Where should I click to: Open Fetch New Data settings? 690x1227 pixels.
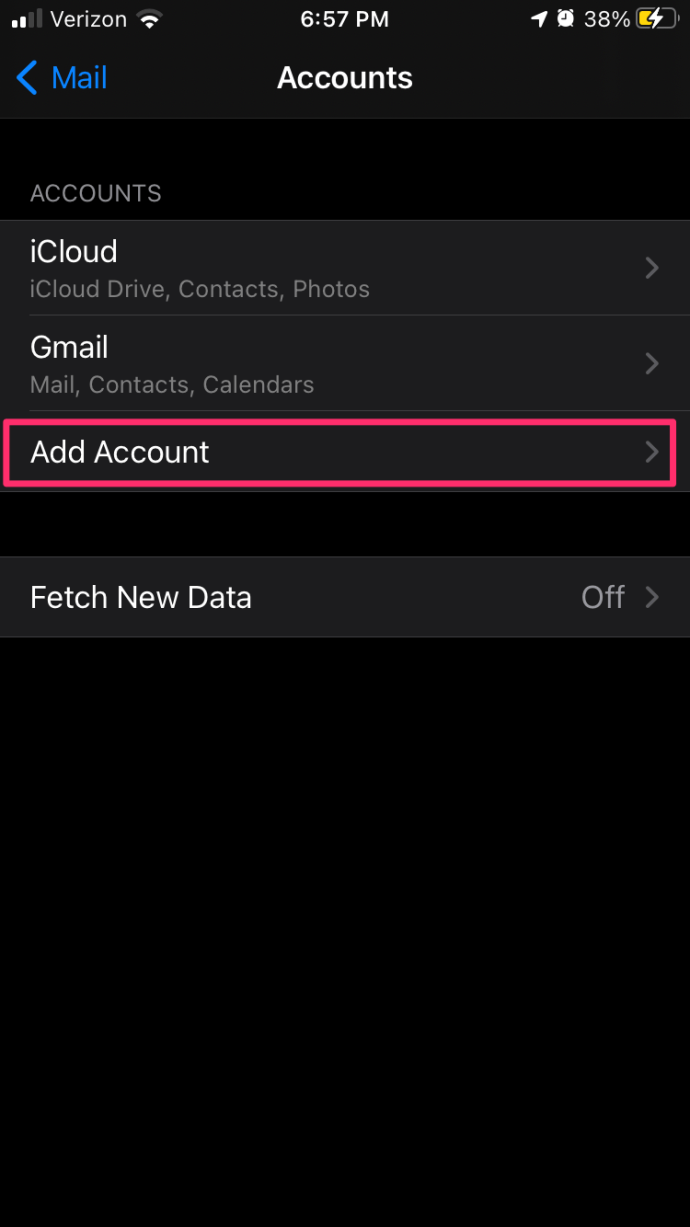(x=344, y=597)
